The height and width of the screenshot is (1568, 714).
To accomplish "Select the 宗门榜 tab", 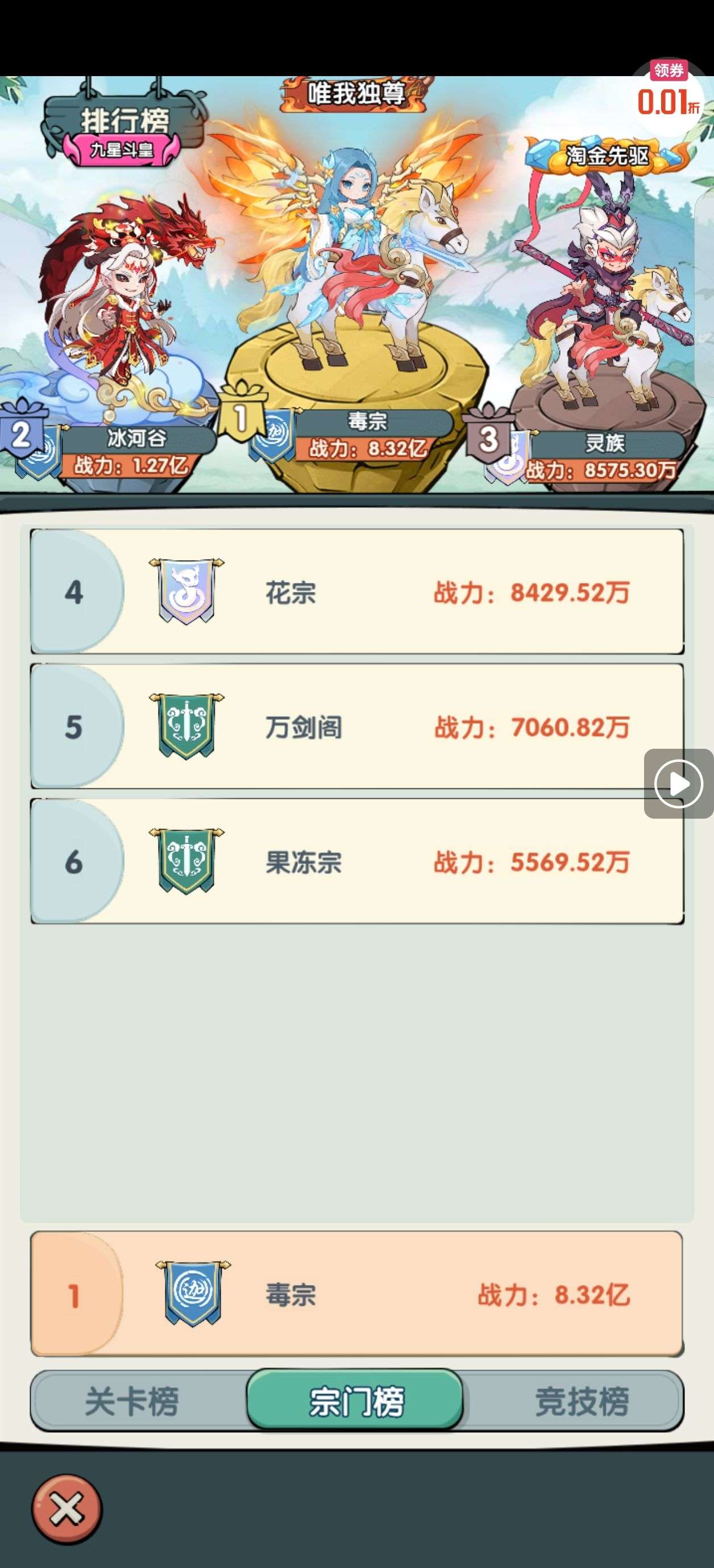I will click(356, 1401).
